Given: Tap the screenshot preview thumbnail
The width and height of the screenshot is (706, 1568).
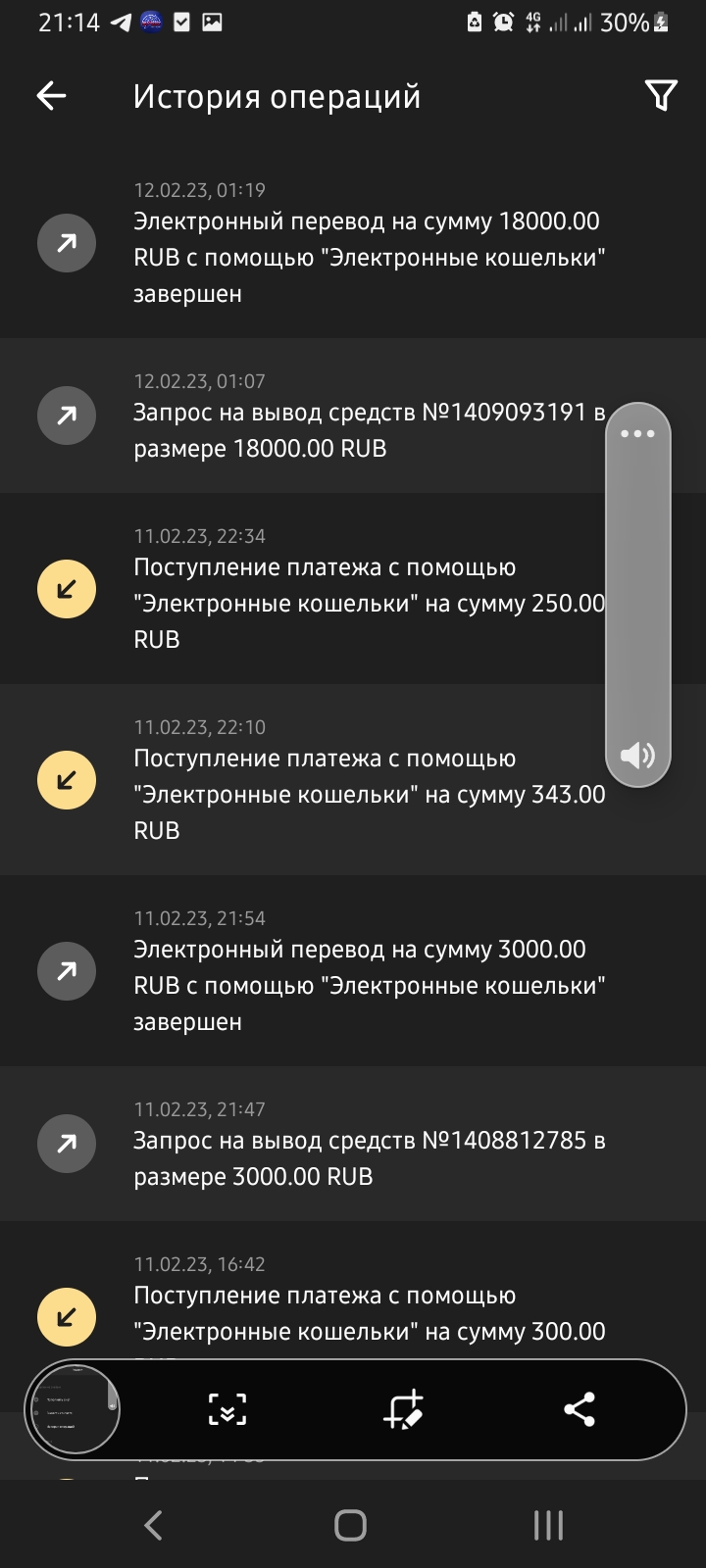Looking at the screenshot, I should (x=75, y=1409).
